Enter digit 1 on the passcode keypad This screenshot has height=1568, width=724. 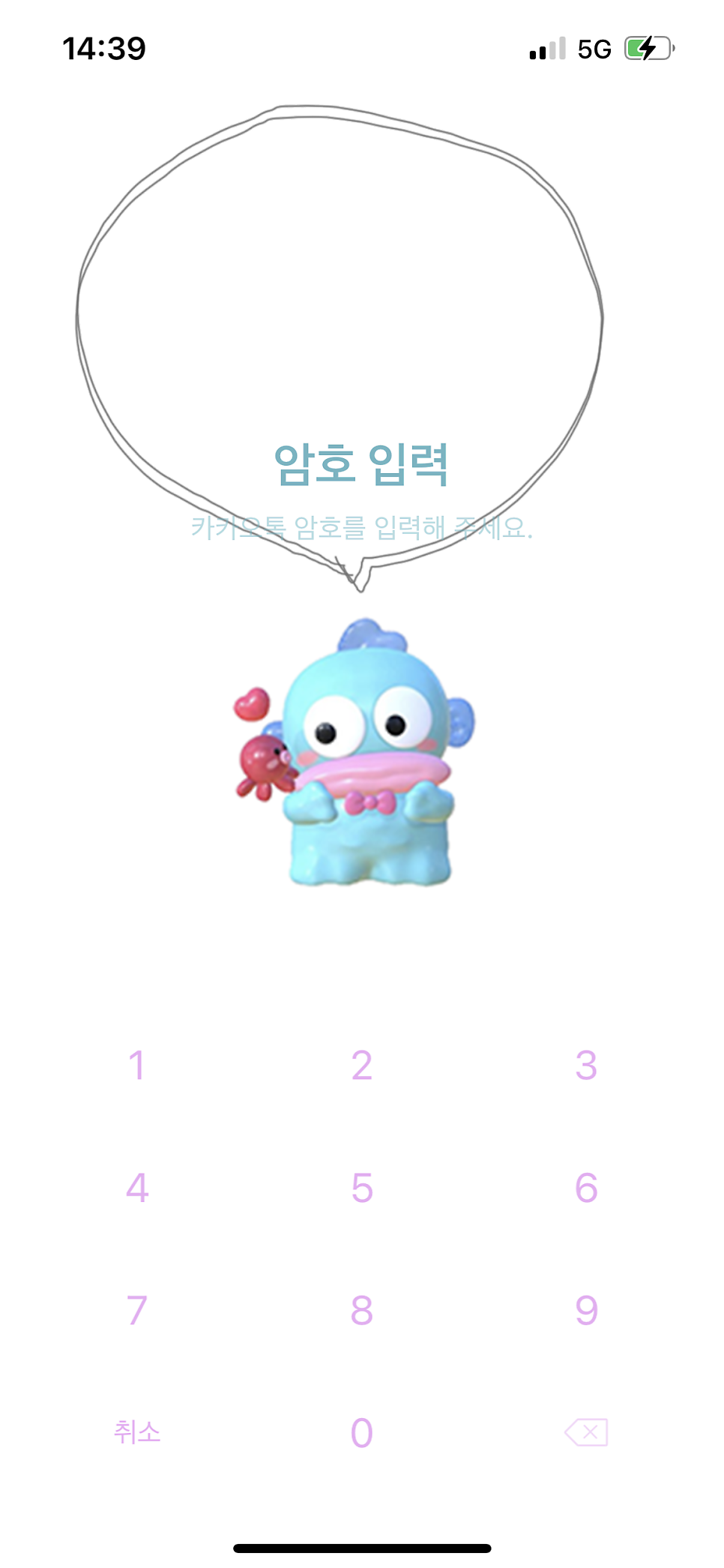[x=136, y=1066]
